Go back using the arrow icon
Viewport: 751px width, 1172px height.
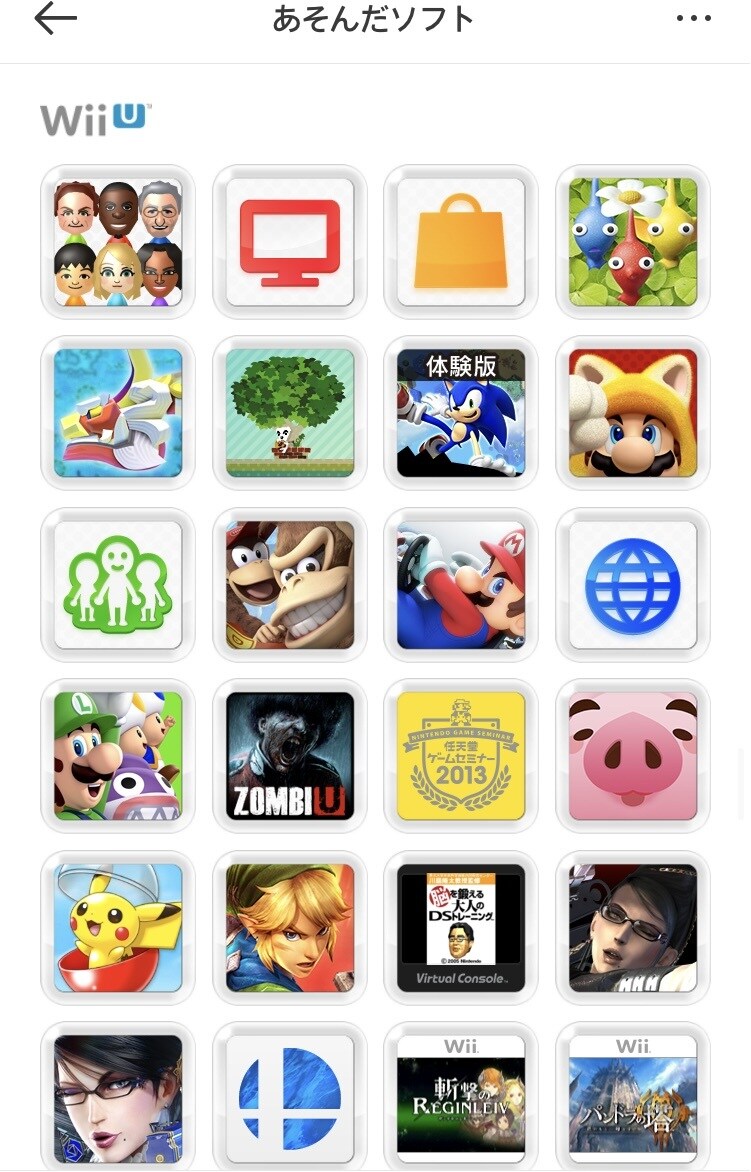[55, 19]
